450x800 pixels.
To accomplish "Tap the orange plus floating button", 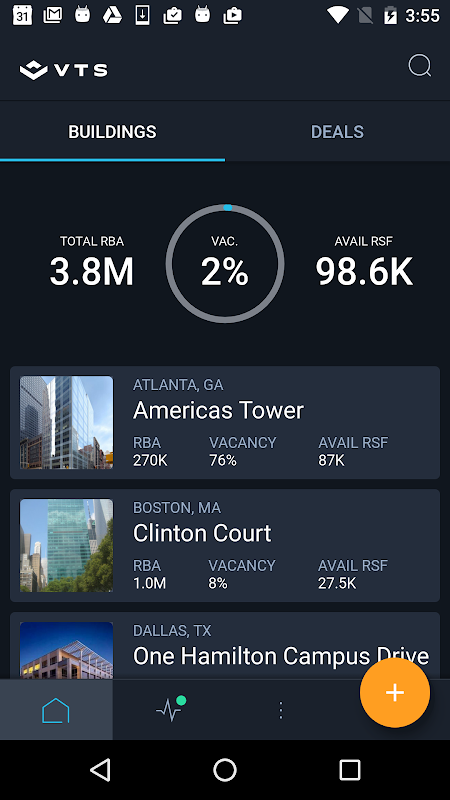I will pyautogui.click(x=395, y=692).
